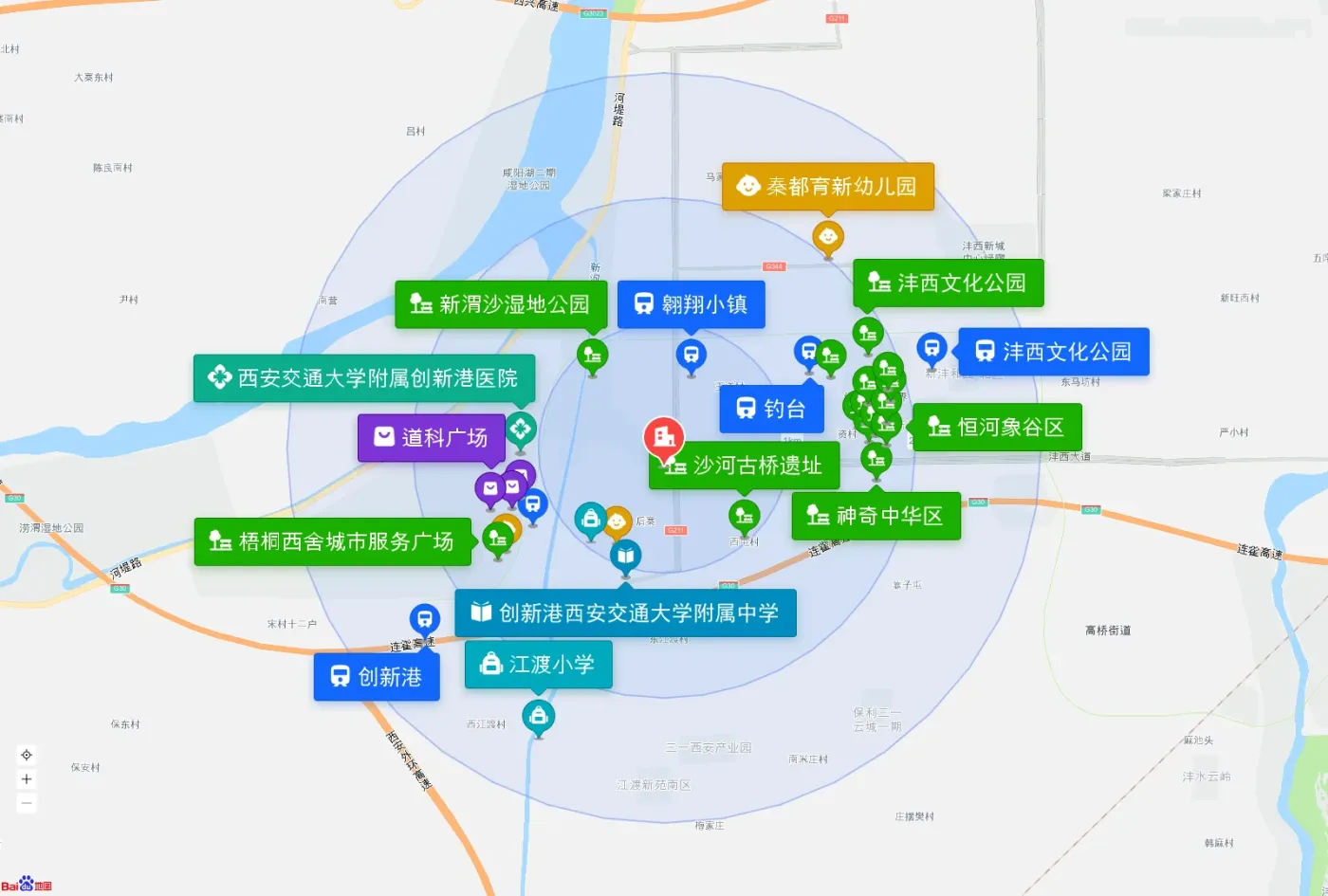Tap the 创新港 bus stop label
The image size is (1328, 896).
pyautogui.click(x=377, y=677)
